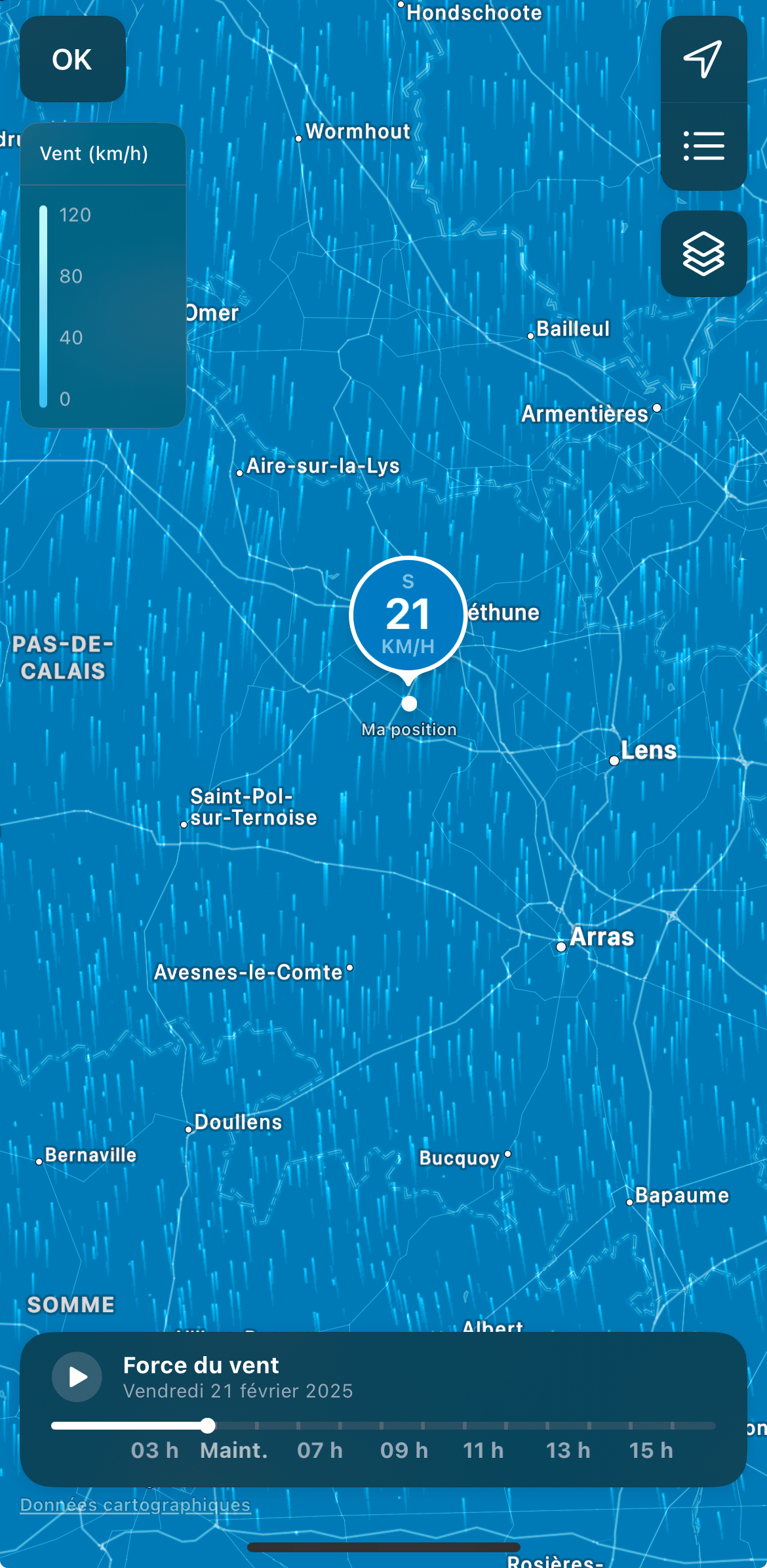767x1568 pixels.
Task: Jump timeline to 11 h
Action: coord(483,1450)
